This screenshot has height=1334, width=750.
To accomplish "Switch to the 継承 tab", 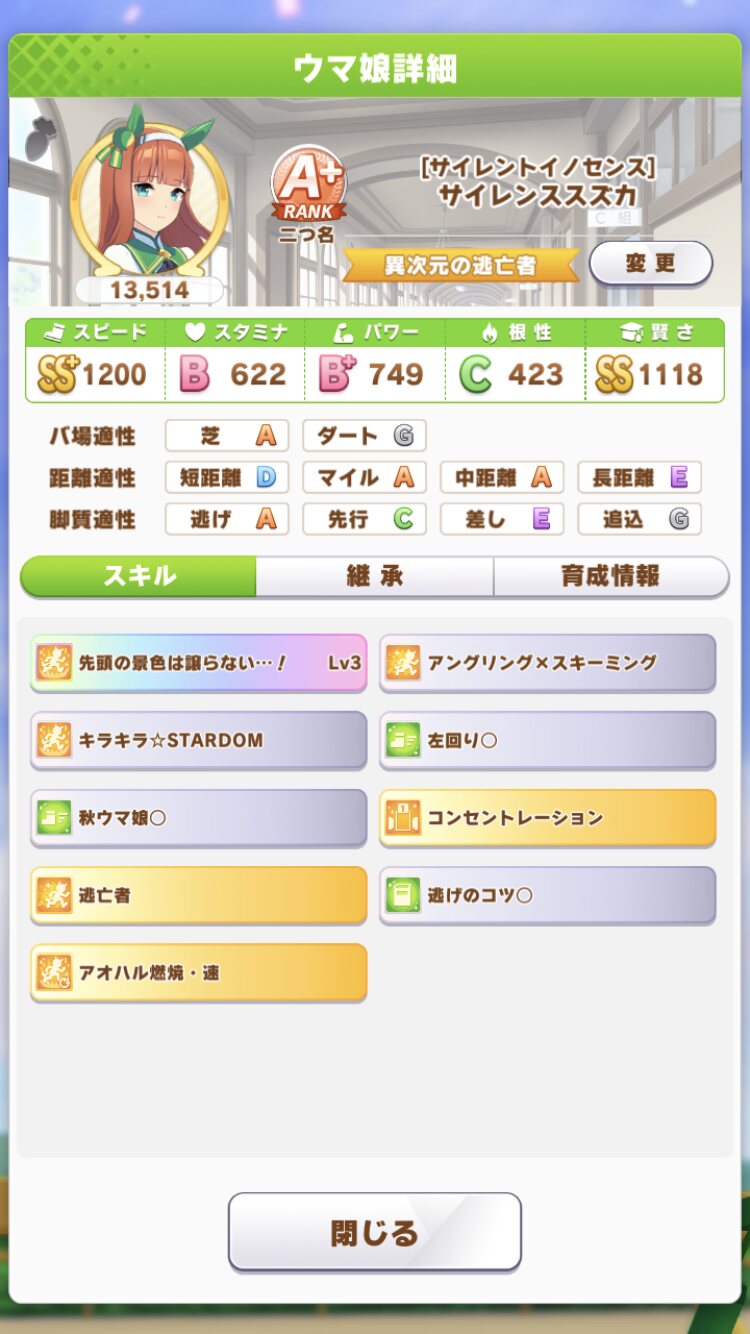I will (374, 577).
